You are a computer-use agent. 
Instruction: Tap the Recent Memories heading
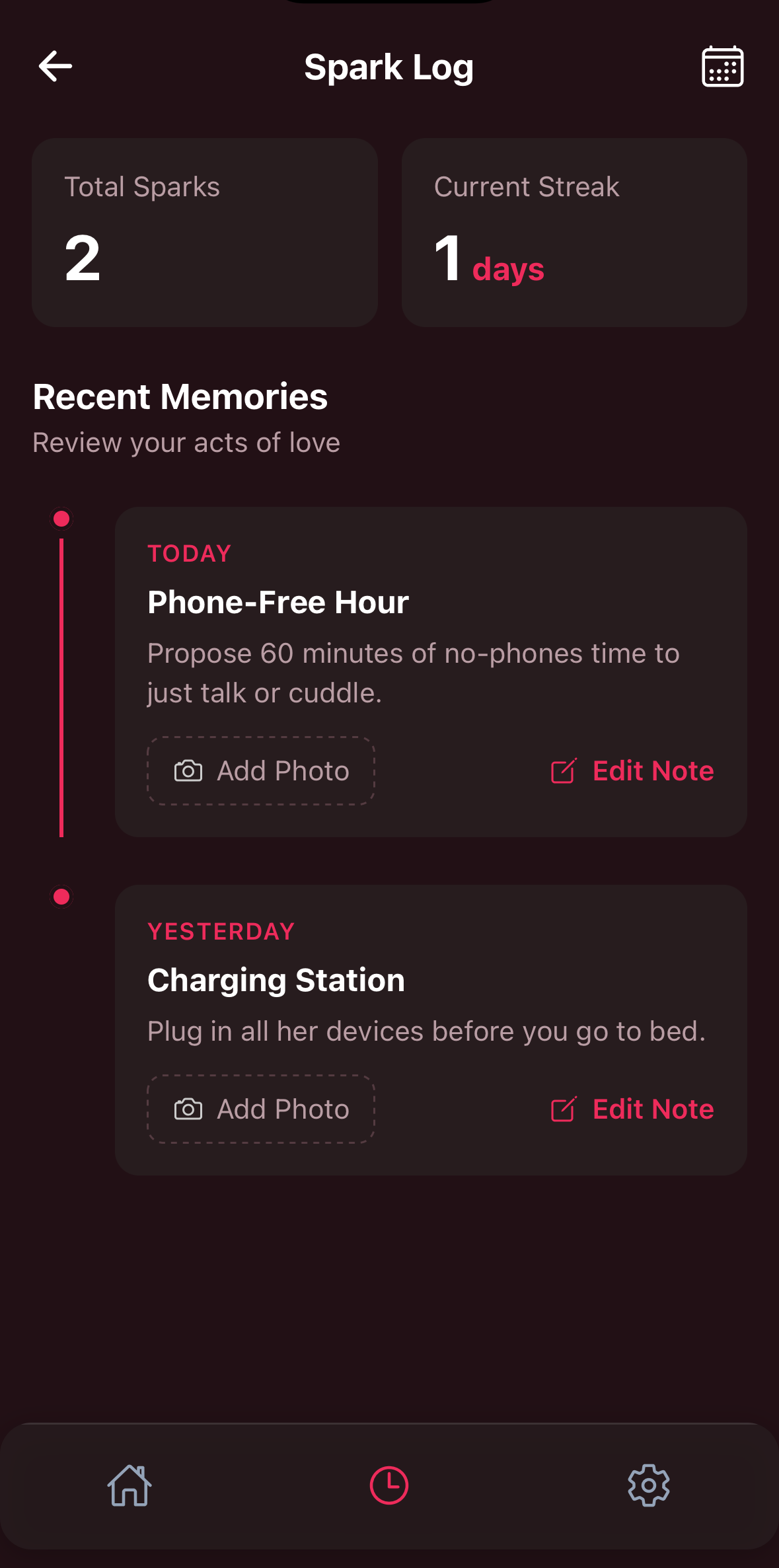(180, 396)
